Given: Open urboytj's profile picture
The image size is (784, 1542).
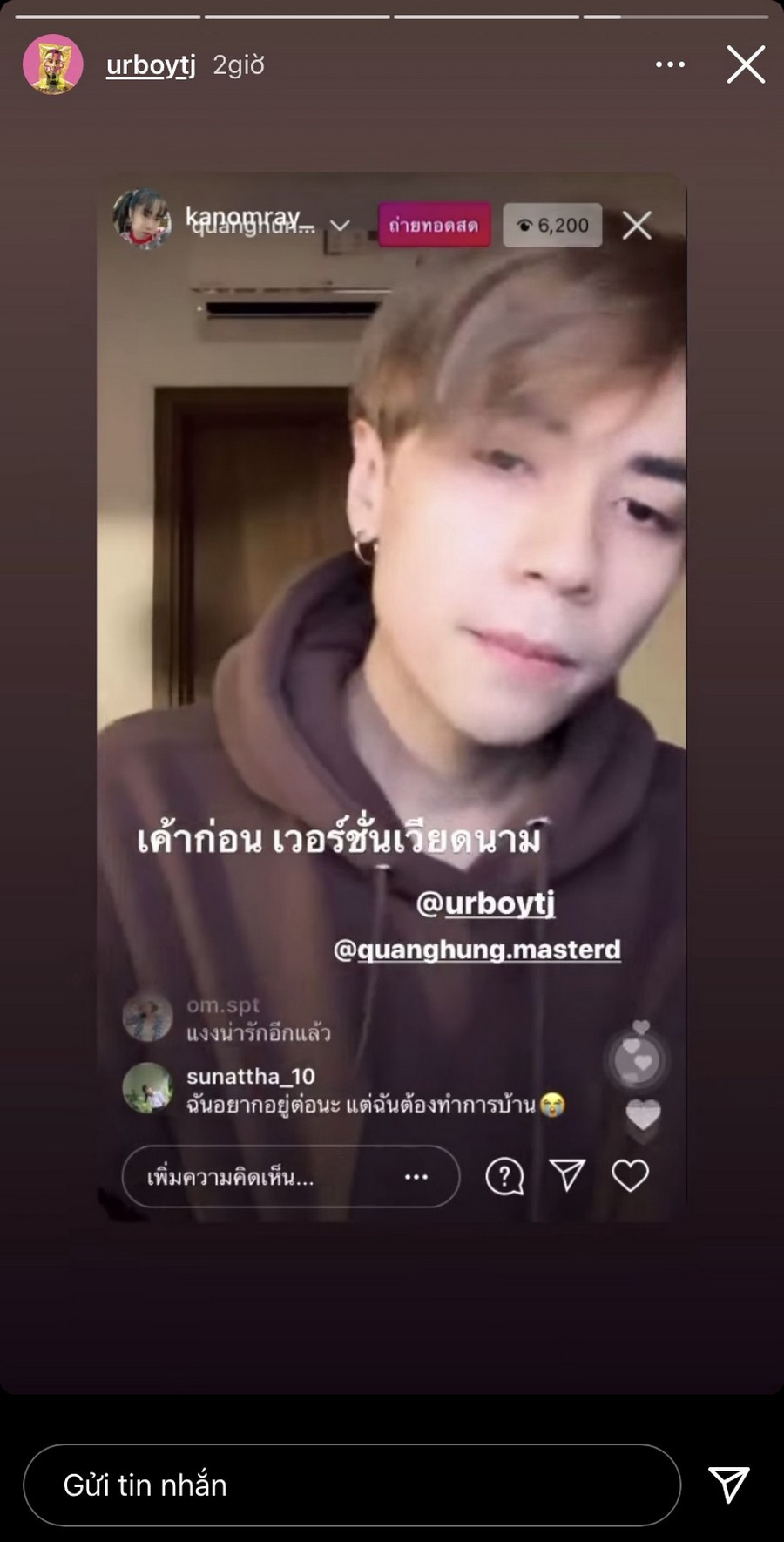Looking at the screenshot, I should [53, 64].
